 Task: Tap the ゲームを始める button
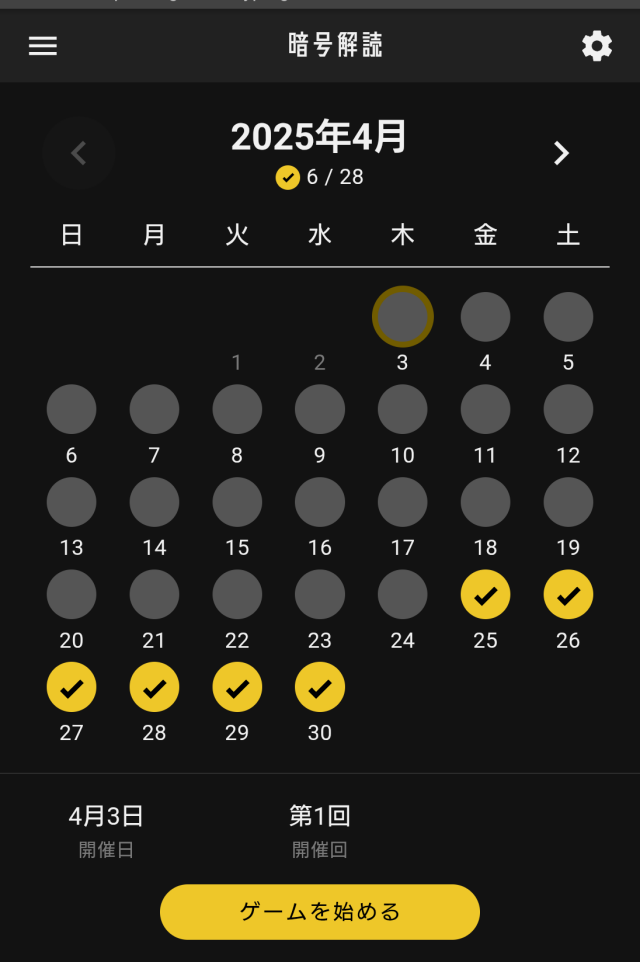point(320,911)
